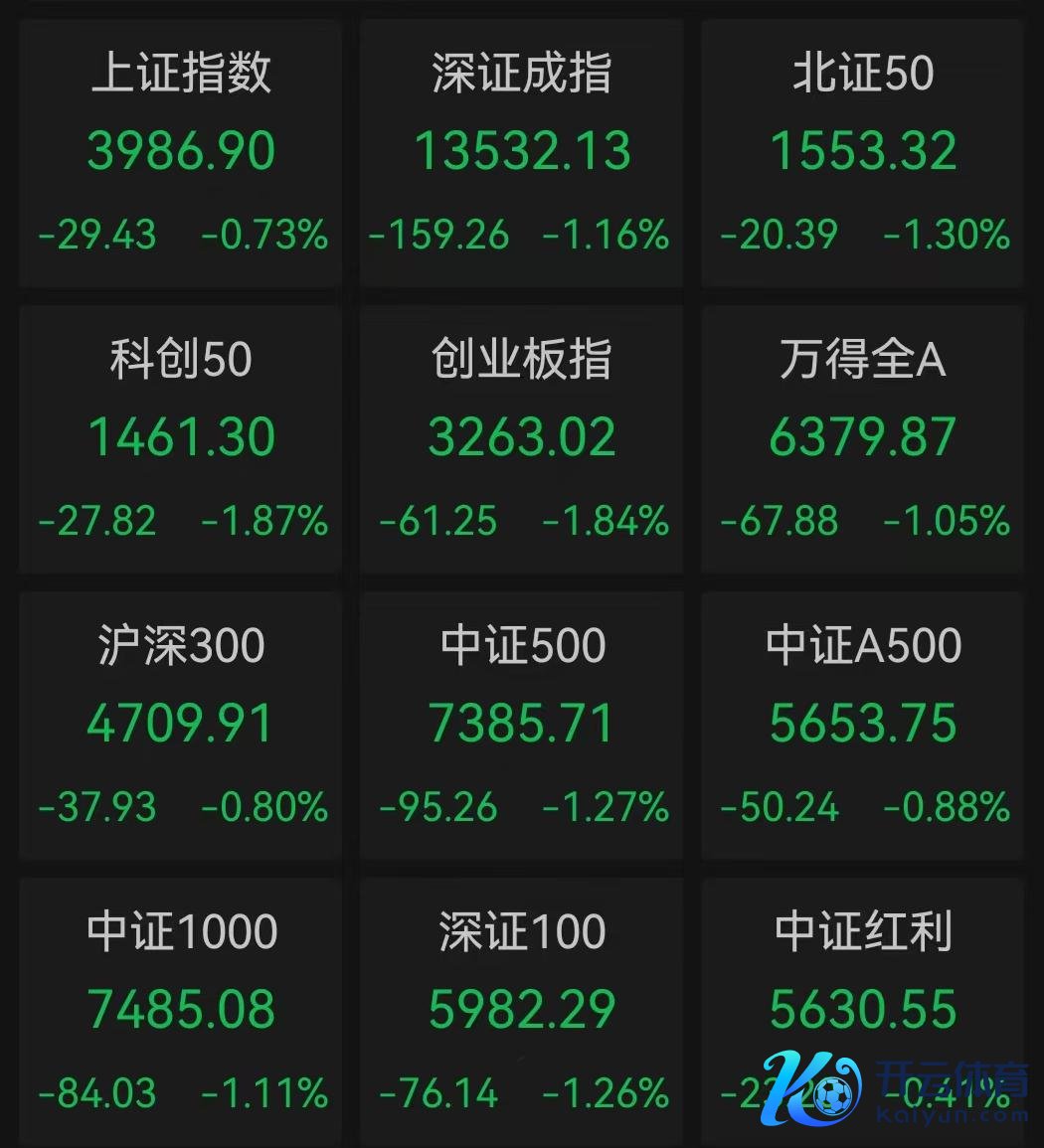Open the 中证A500 index card
The image size is (1044, 1148).
click(862, 725)
